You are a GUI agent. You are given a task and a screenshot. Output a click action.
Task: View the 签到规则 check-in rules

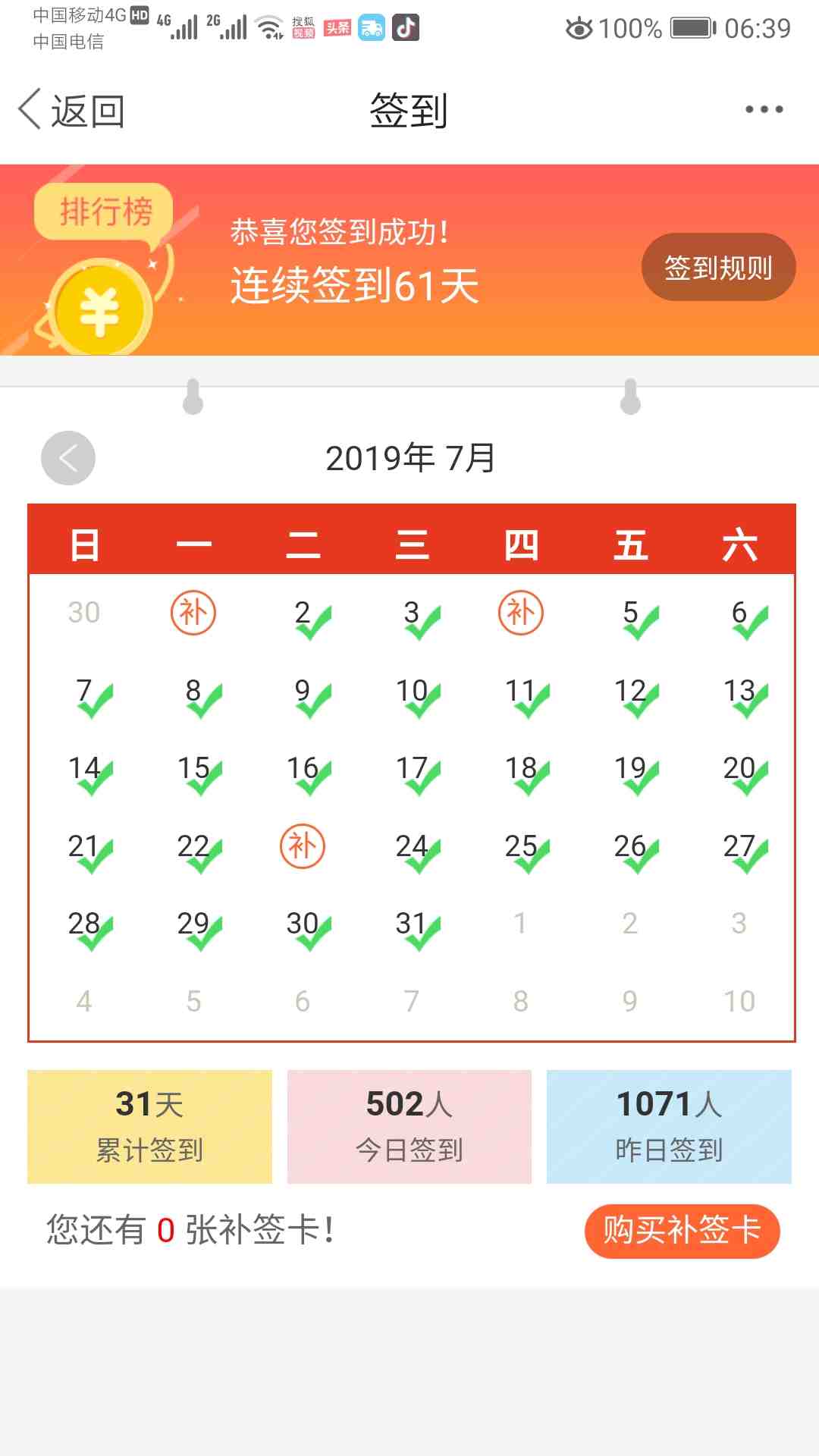(717, 267)
